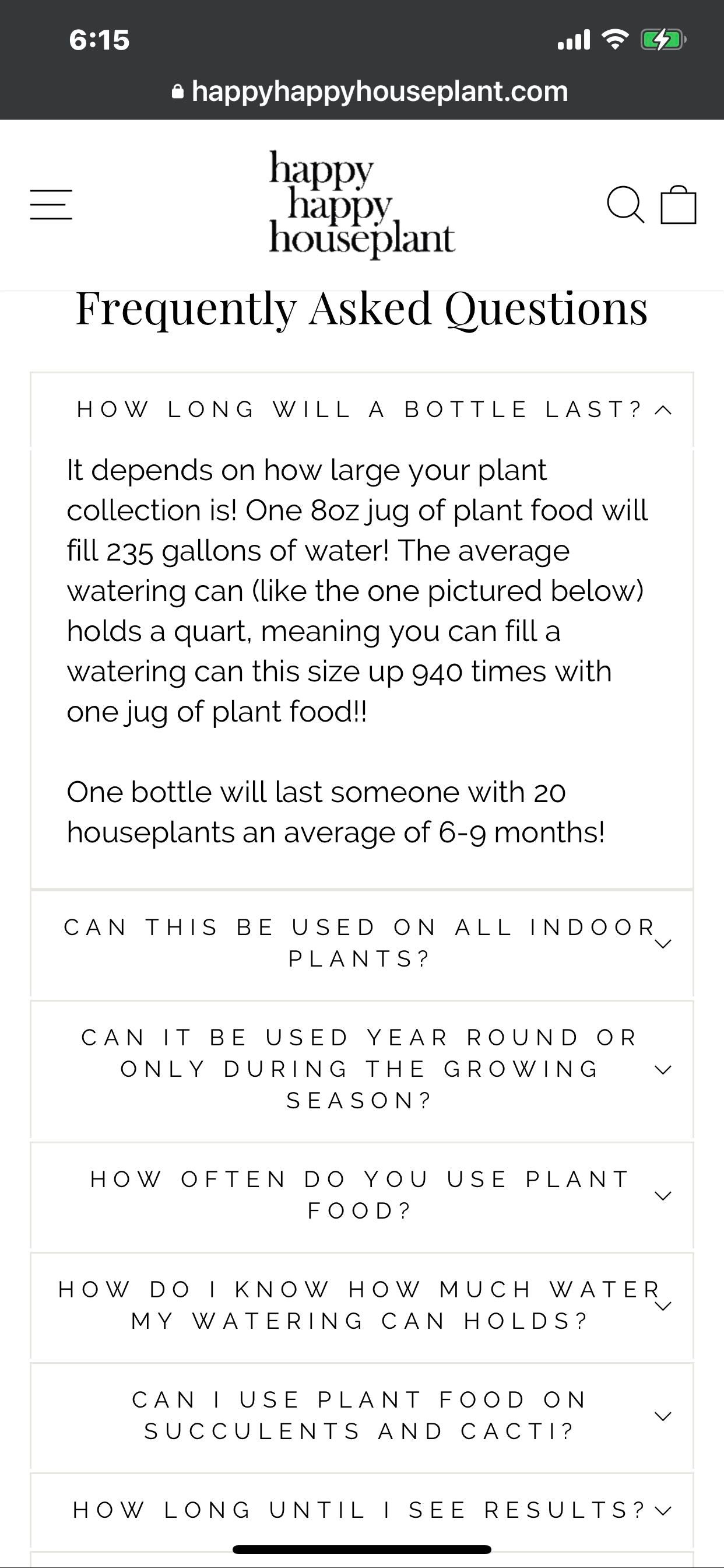
Task: Expand the succulents and cacti question
Action: 361,1415
